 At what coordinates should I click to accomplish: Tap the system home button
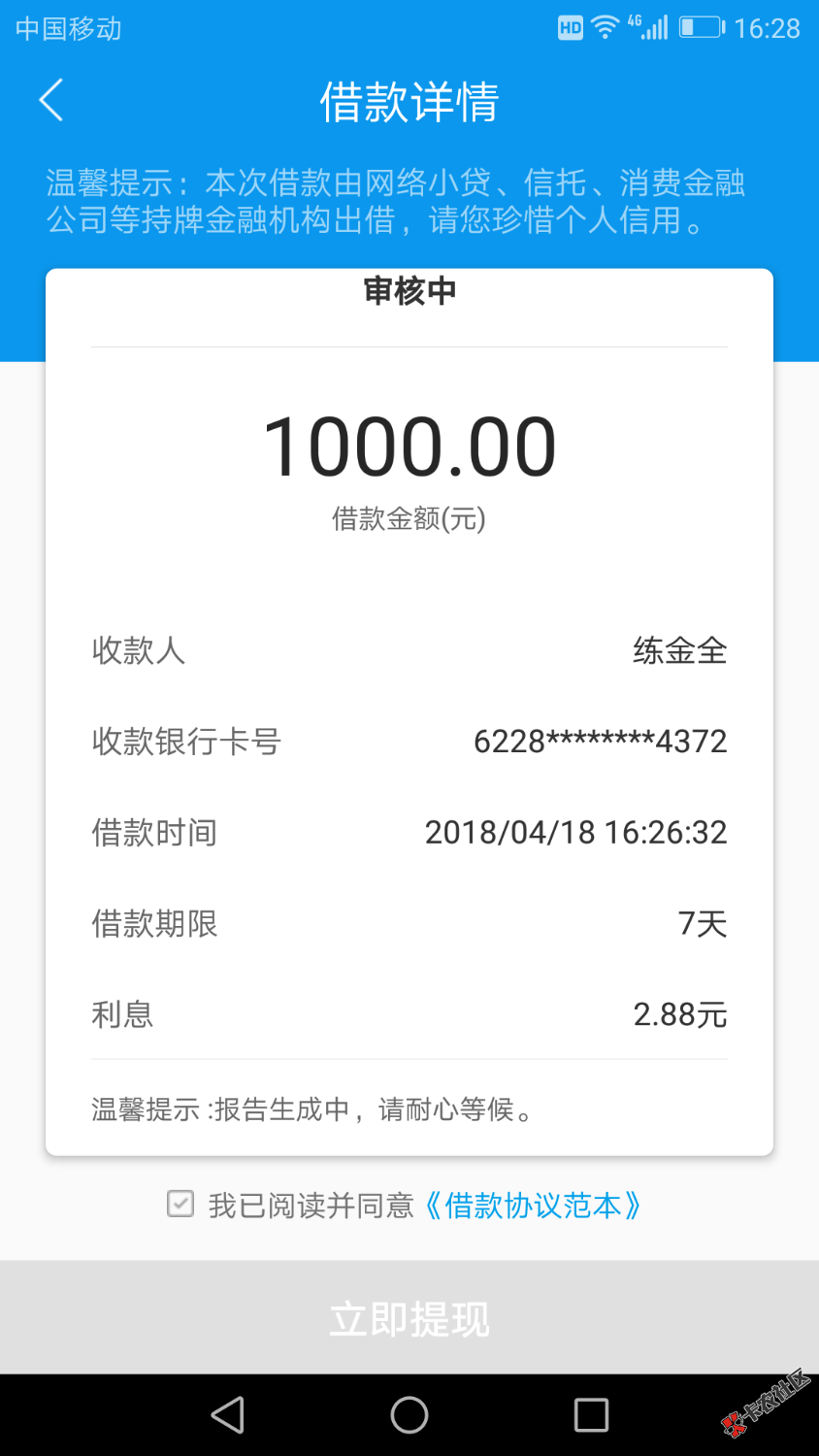tap(409, 1415)
